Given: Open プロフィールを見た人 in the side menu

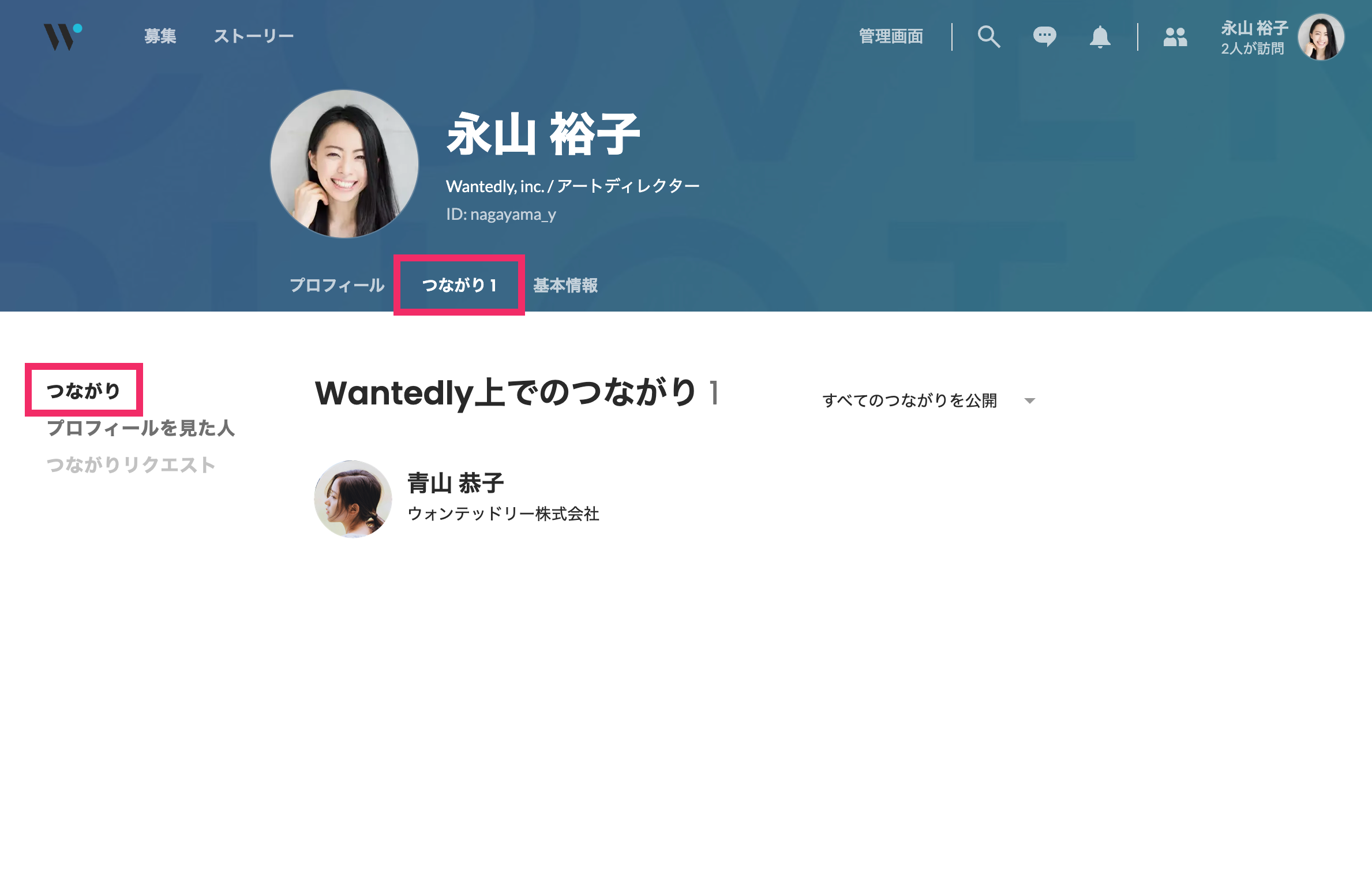Looking at the screenshot, I should 141,428.
